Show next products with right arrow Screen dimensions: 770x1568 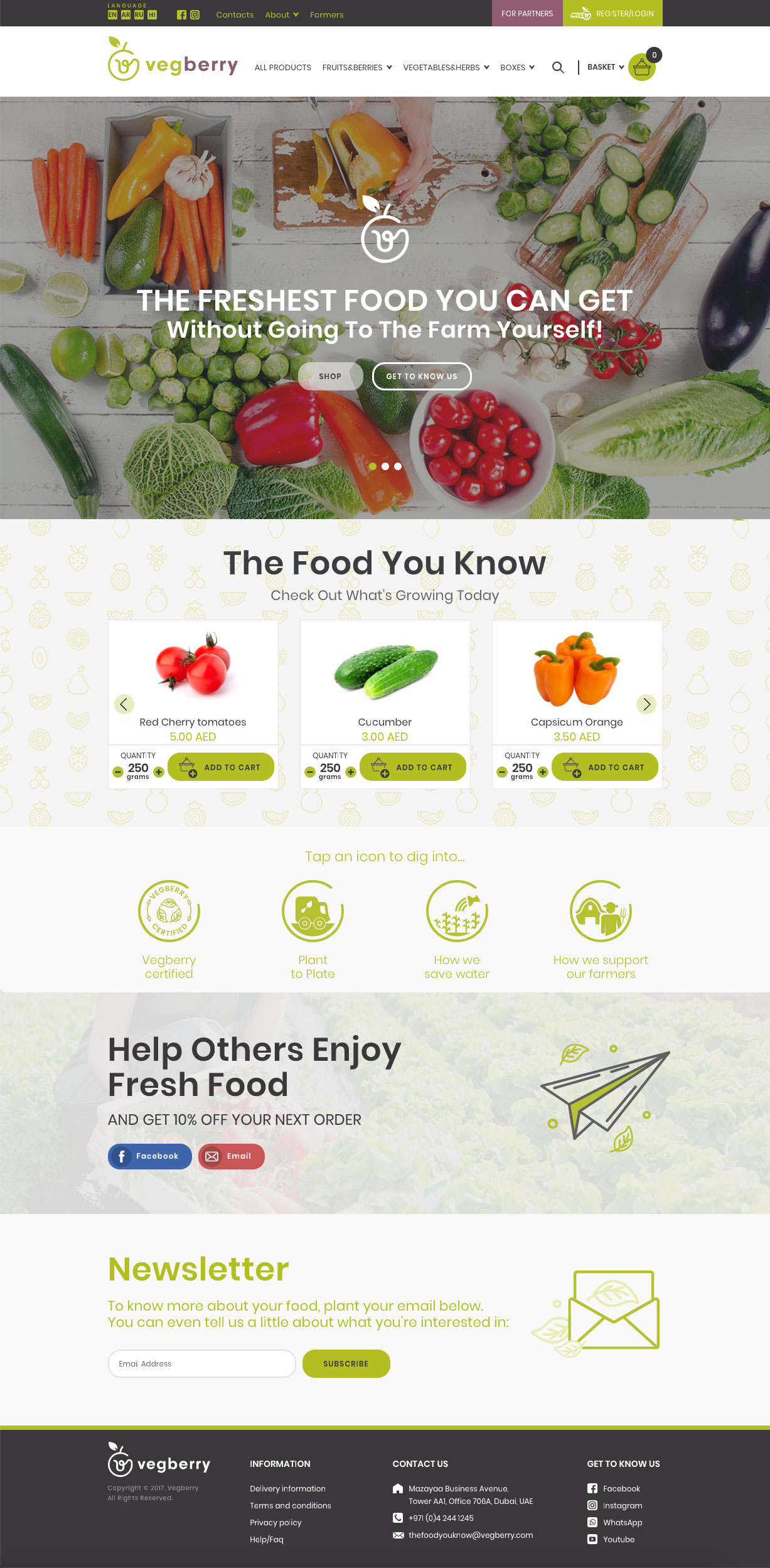646,704
